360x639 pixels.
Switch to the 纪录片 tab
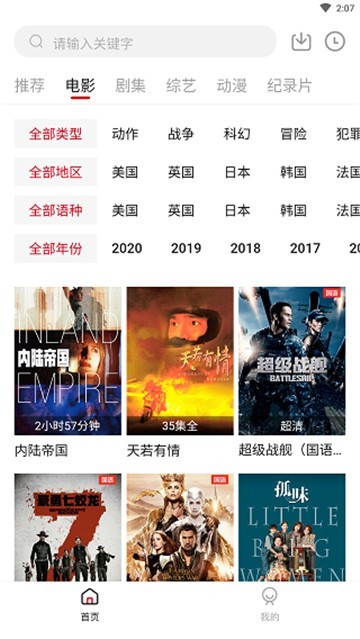pos(289,86)
